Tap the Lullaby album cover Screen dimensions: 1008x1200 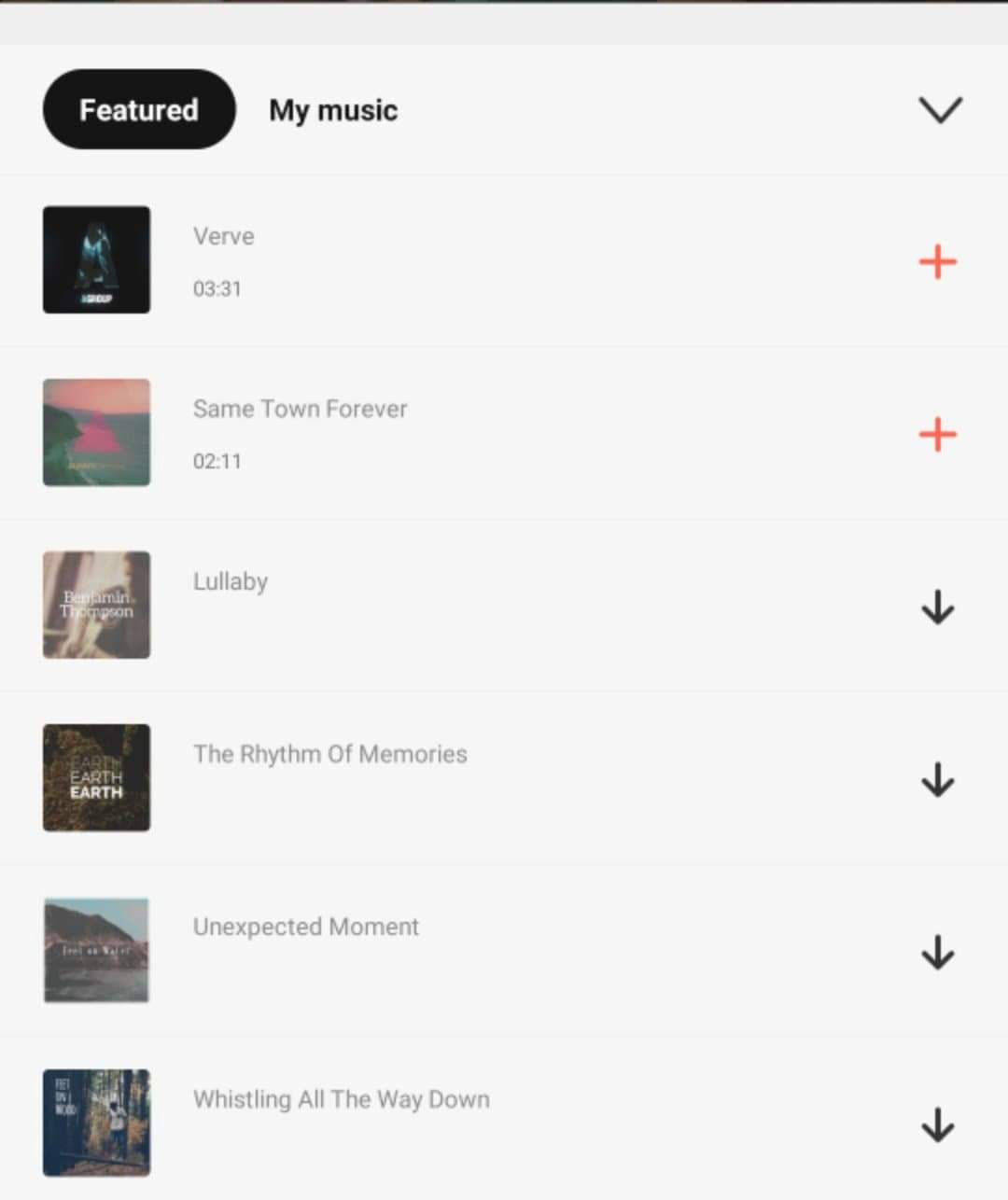(96, 605)
